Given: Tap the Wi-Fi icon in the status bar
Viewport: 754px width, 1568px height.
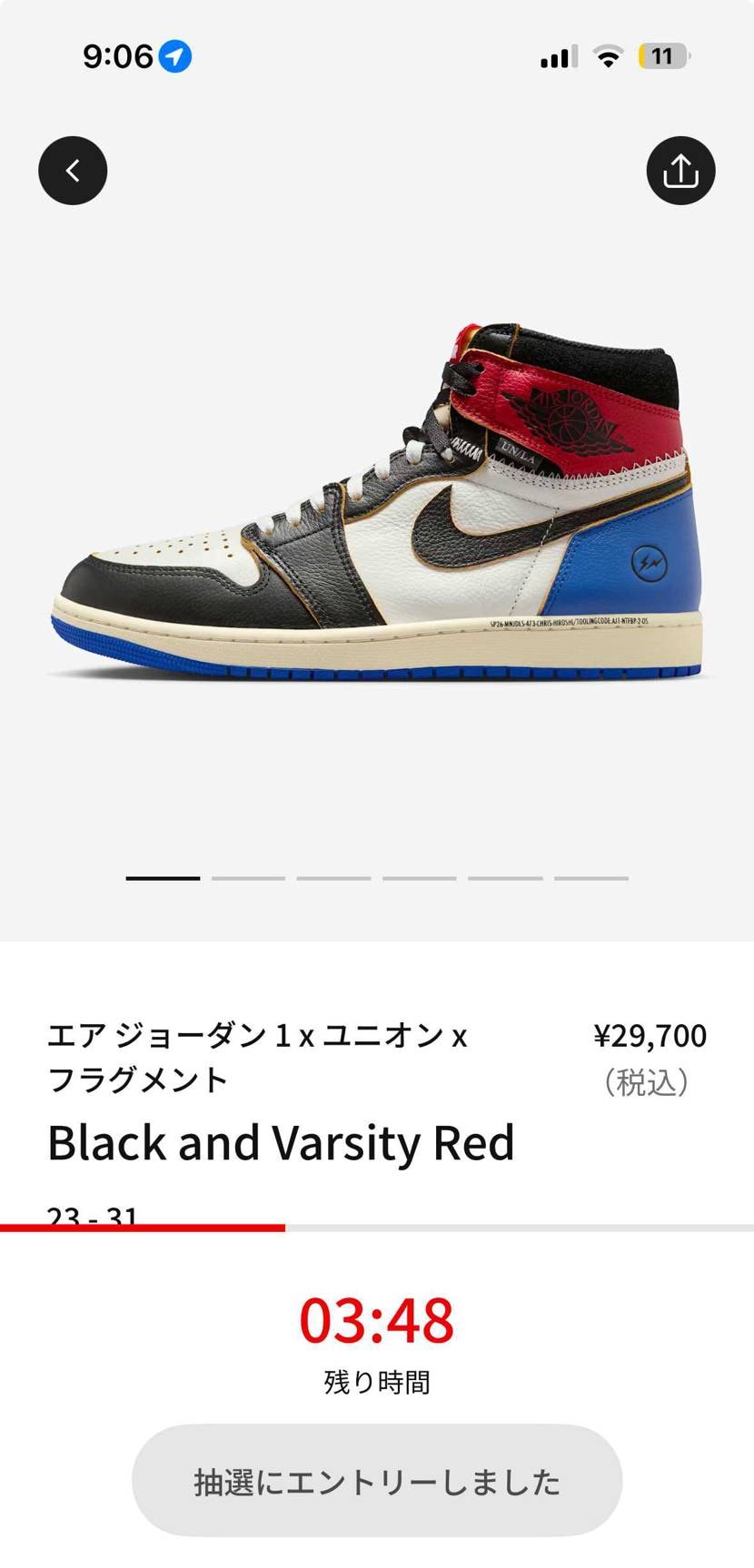Looking at the screenshot, I should point(607,56).
